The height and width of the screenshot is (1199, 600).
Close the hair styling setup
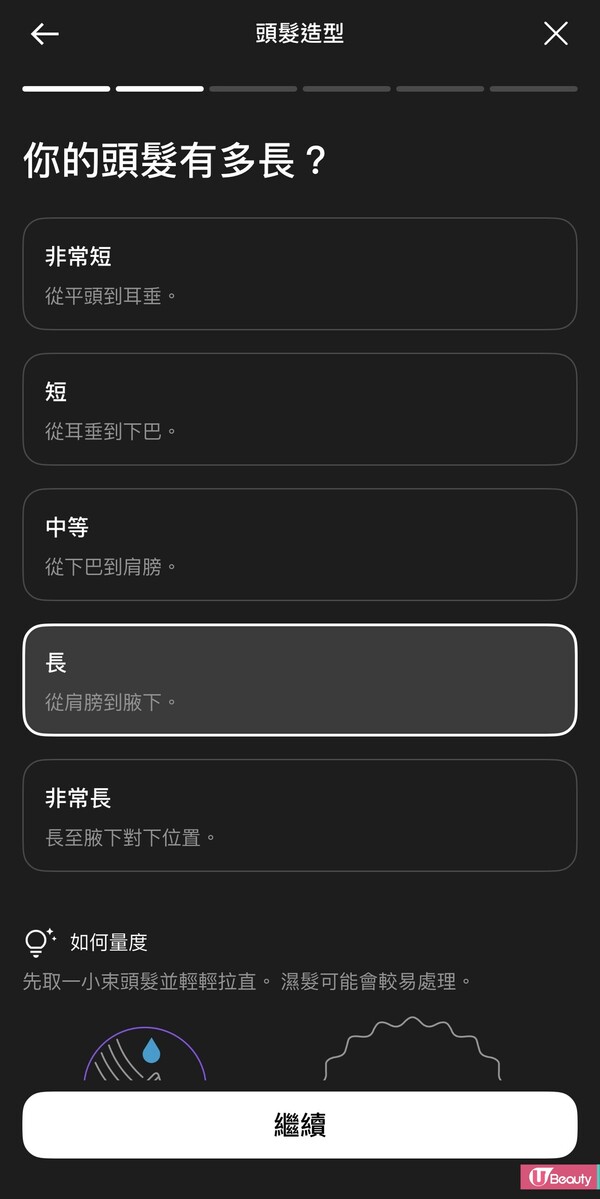555,34
